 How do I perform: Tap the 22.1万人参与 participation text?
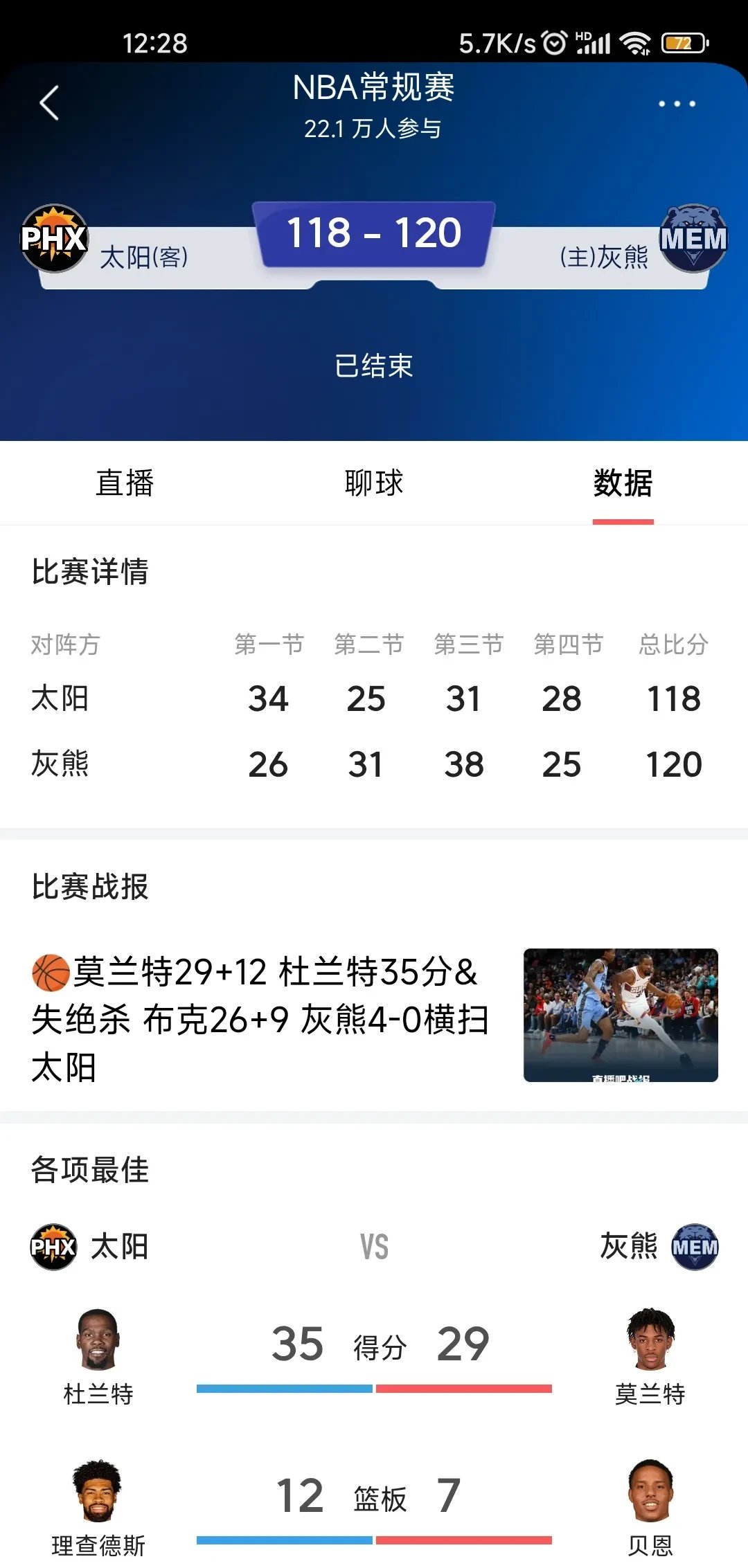pos(374,129)
